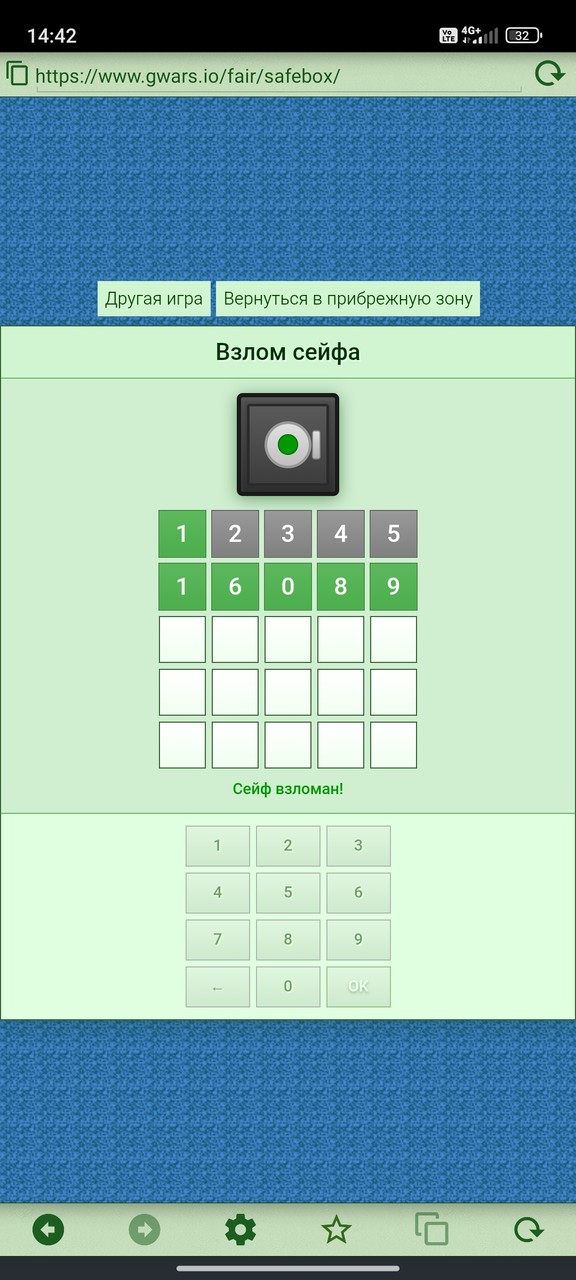Confirm the code with OK
576x1280 pixels.
coord(358,987)
